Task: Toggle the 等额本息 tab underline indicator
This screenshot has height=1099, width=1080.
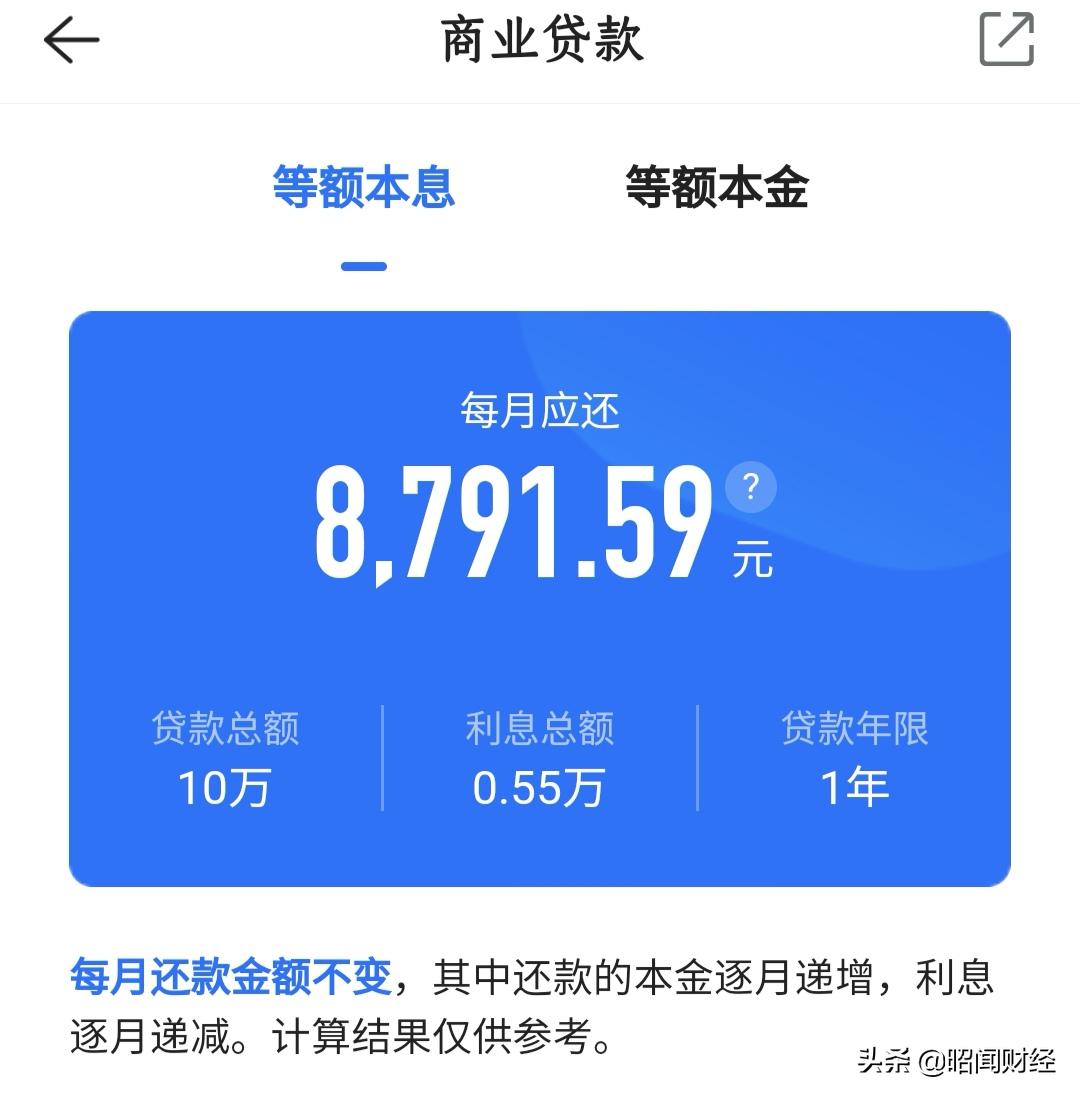Action: pos(366,264)
